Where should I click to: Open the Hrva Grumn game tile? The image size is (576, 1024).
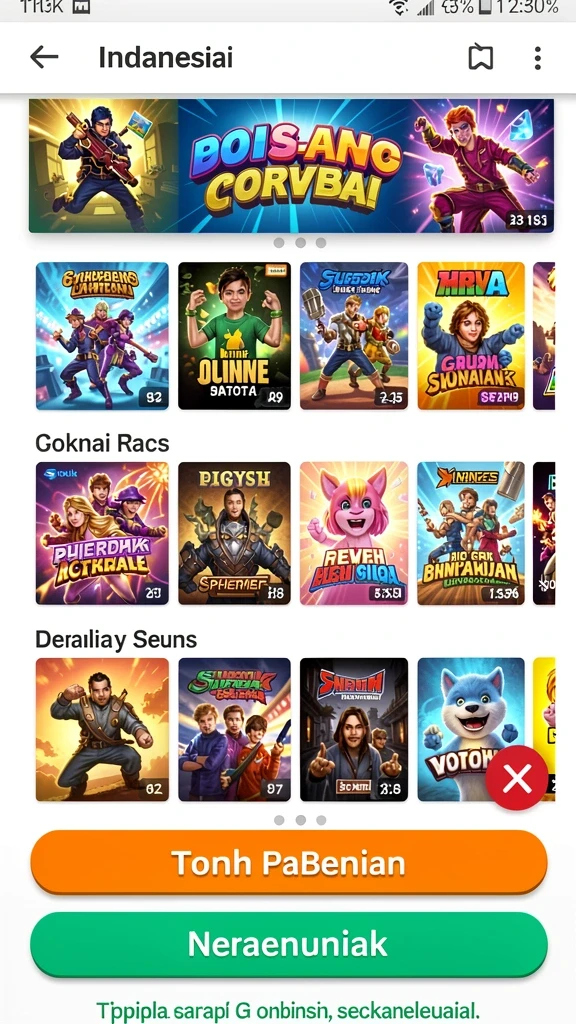pos(471,336)
